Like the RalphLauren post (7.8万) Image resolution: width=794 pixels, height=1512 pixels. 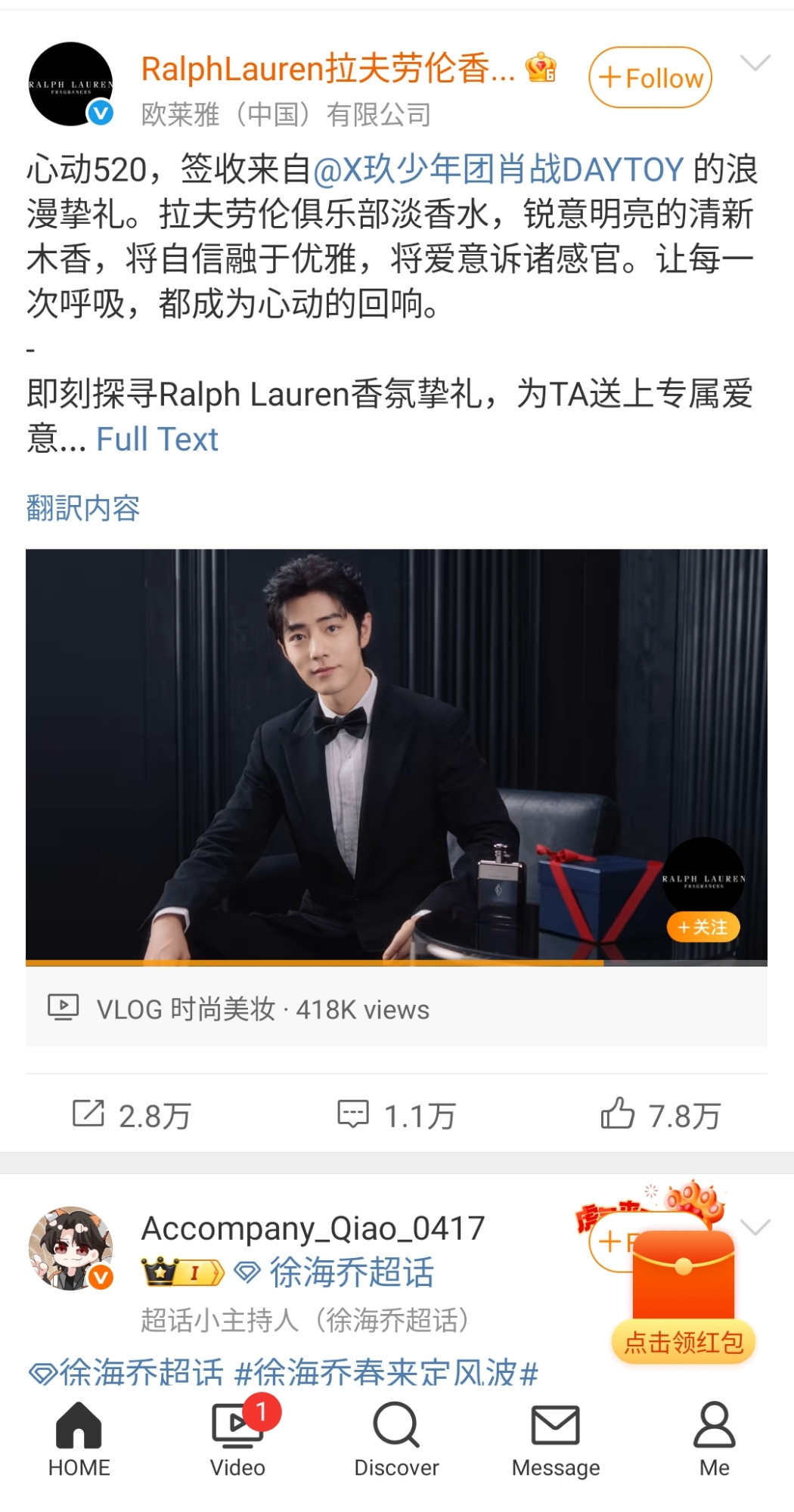[661, 1115]
